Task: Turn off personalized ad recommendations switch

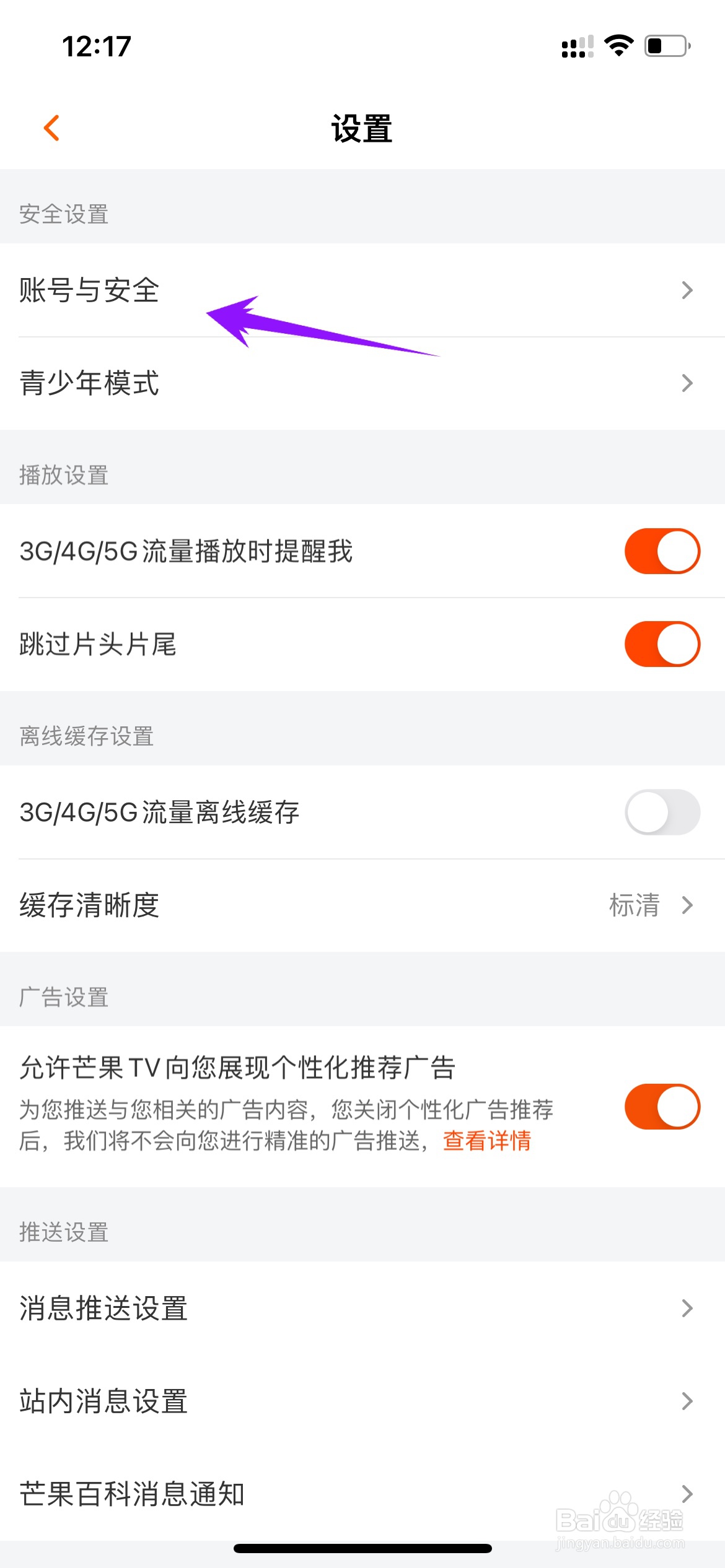Action: pyautogui.click(x=662, y=1107)
